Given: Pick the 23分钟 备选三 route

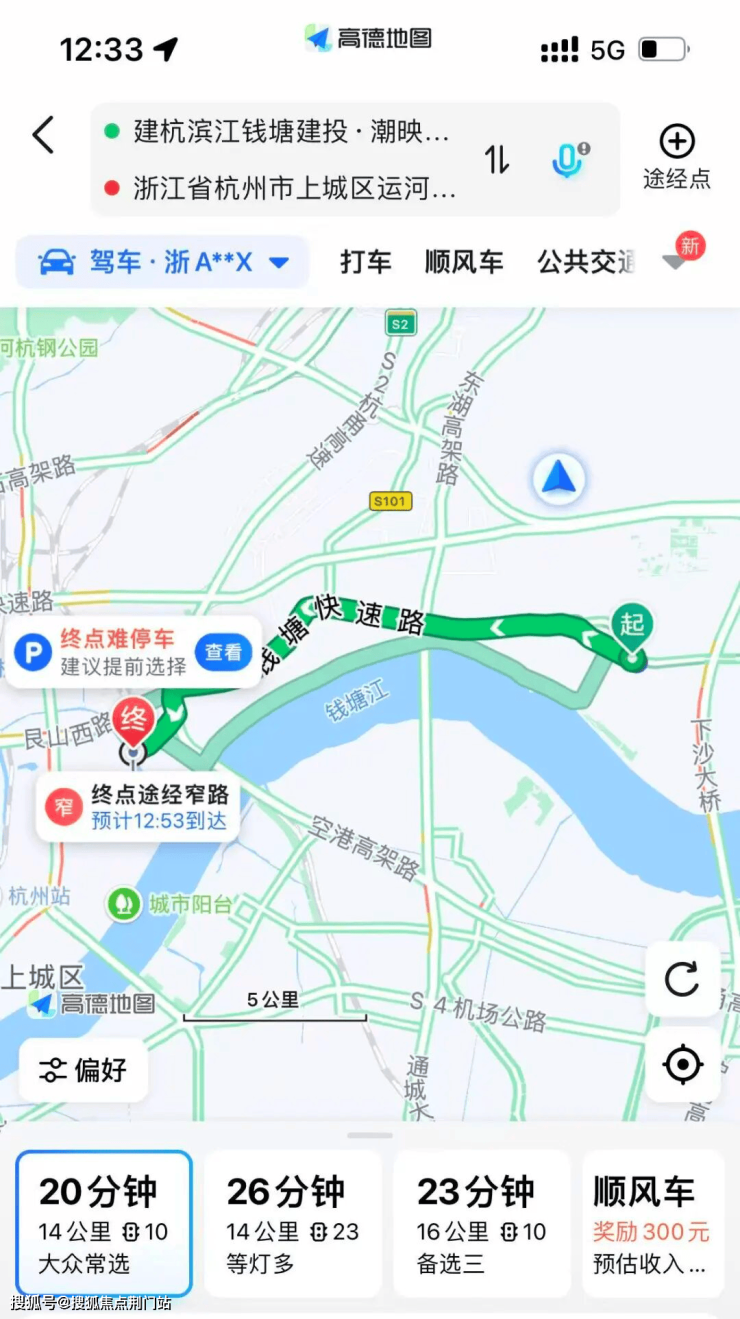Looking at the screenshot, I should tap(482, 1224).
